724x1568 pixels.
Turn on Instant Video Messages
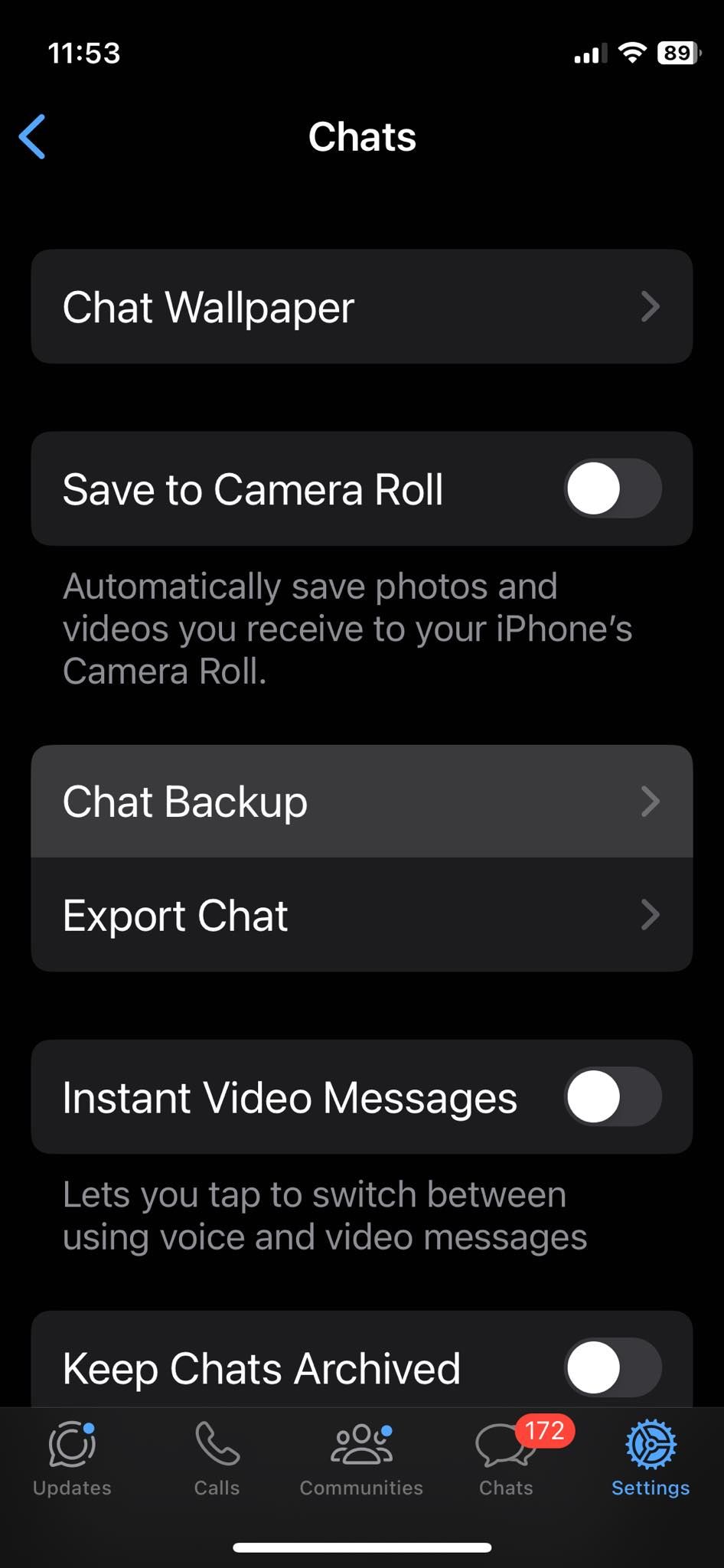tap(611, 1096)
